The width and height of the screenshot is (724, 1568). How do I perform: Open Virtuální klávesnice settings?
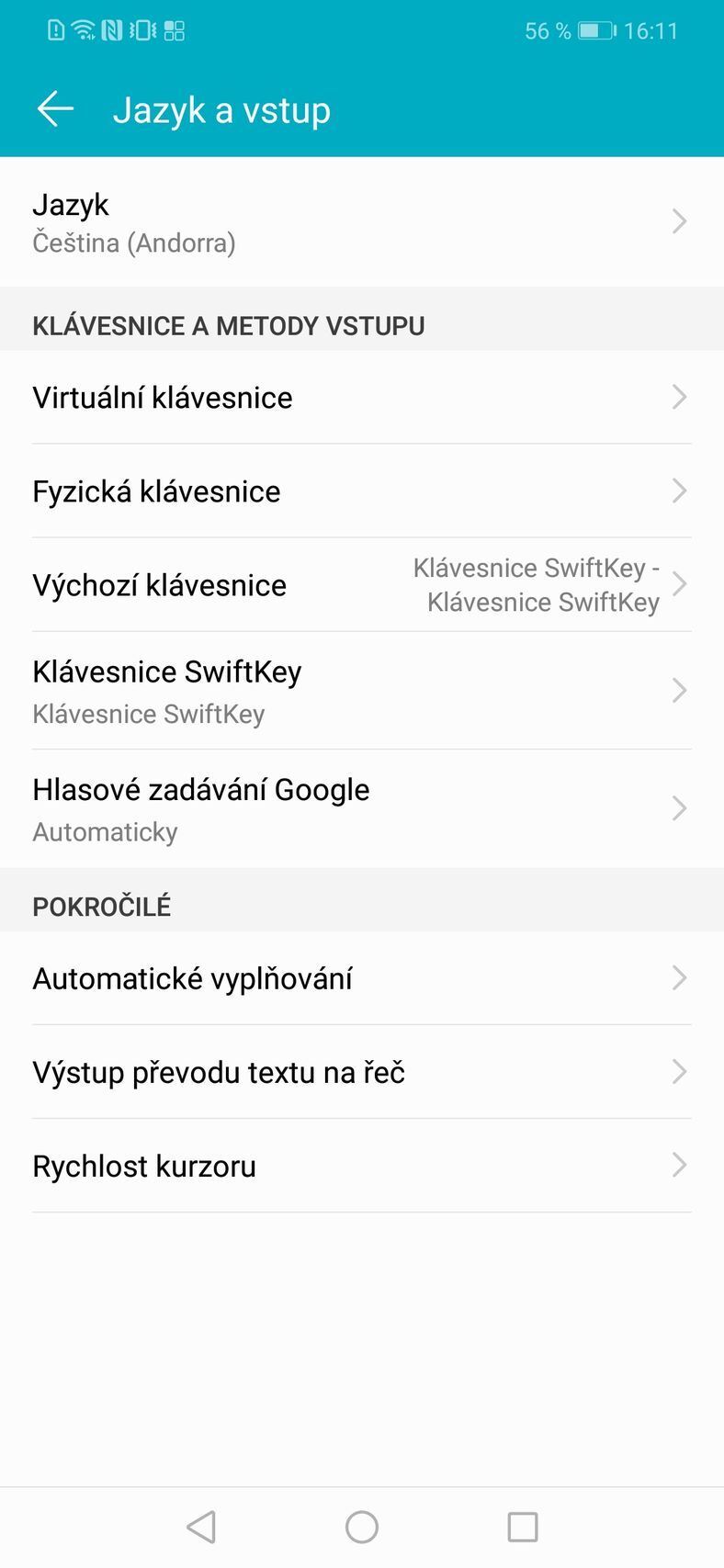[362, 398]
